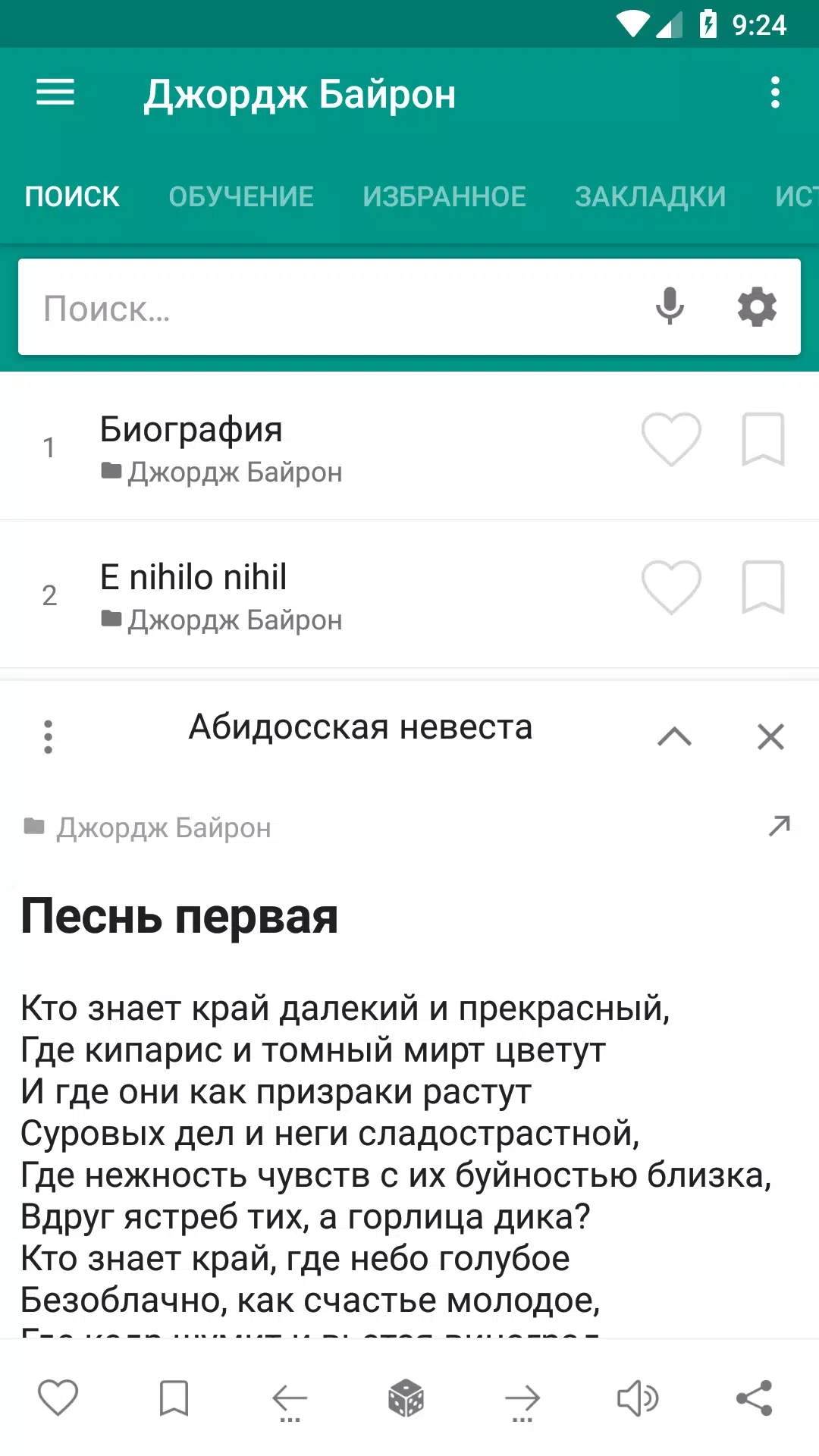Close the Абидосская невеста reading panel

tap(769, 736)
